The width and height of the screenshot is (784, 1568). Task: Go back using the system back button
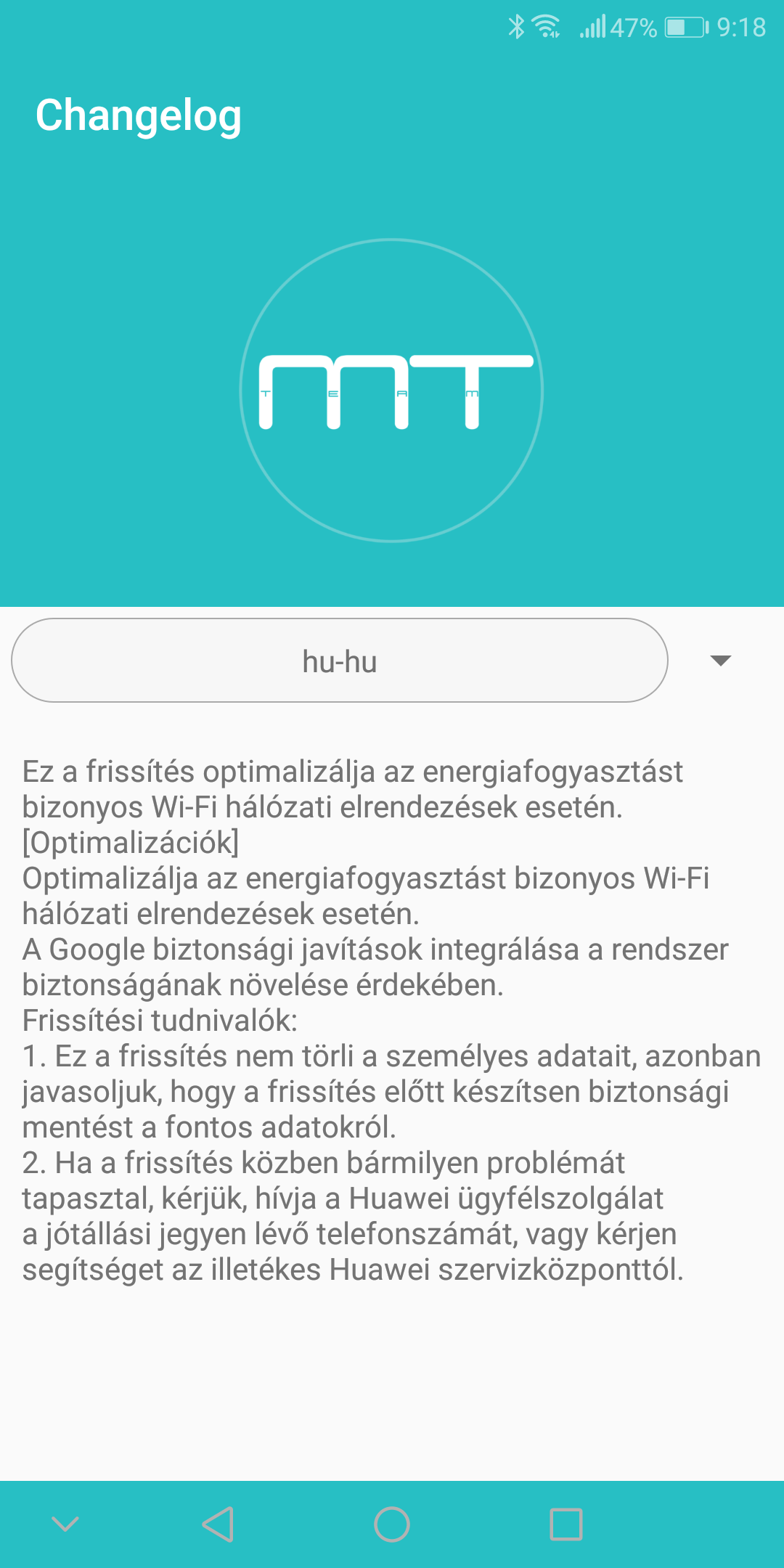(x=218, y=1524)
